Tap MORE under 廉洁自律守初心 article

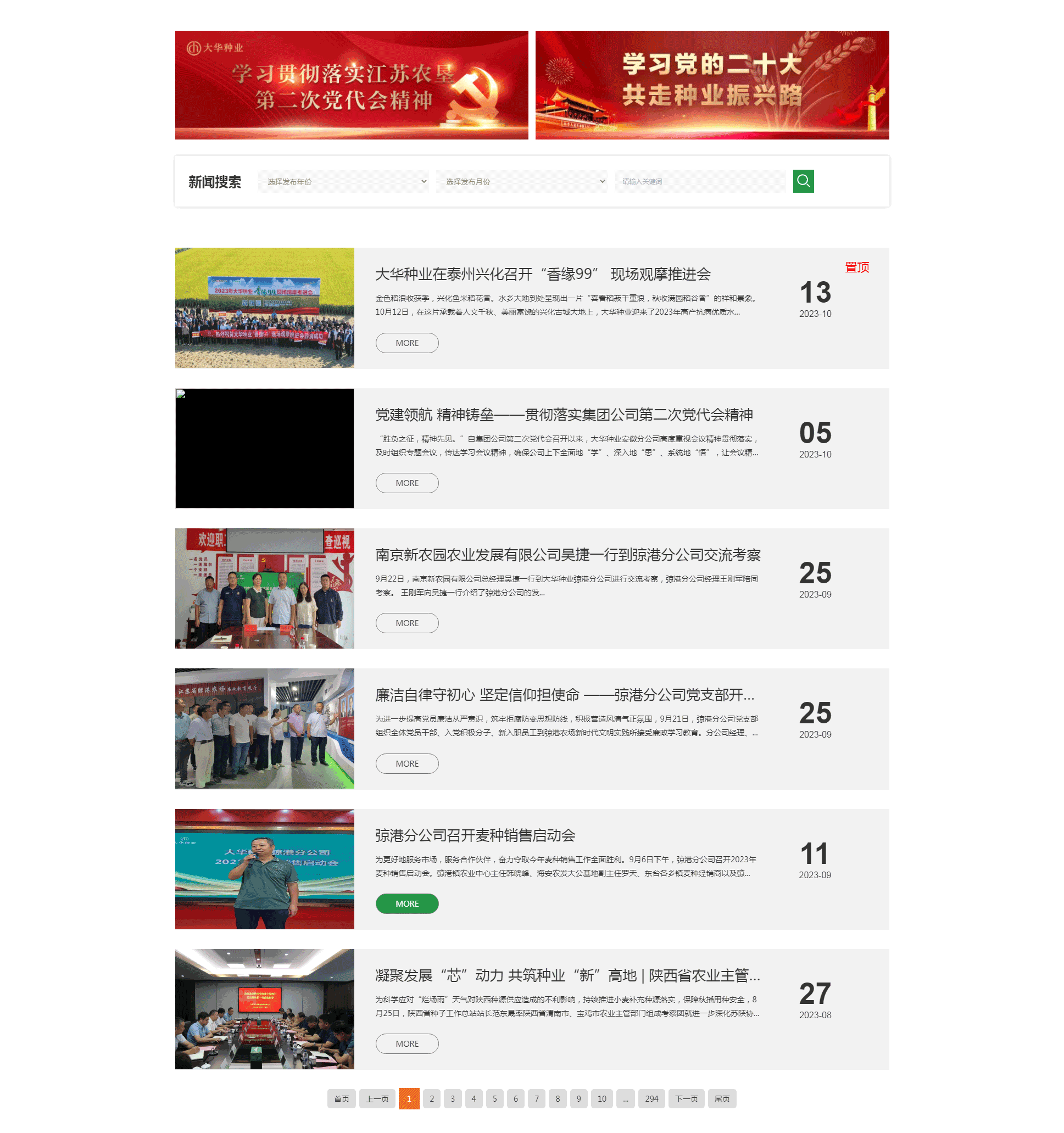tap(407, 764)
